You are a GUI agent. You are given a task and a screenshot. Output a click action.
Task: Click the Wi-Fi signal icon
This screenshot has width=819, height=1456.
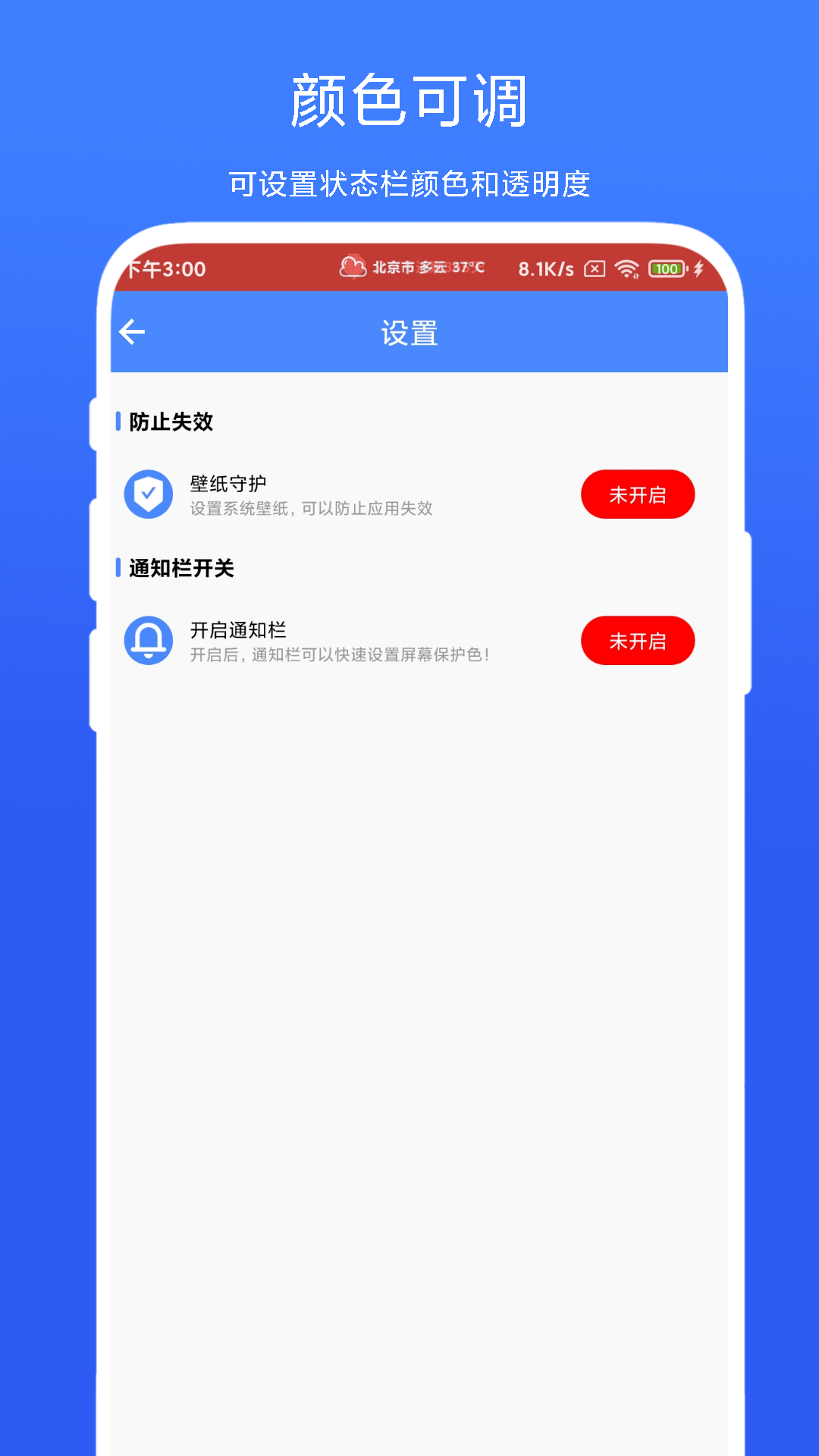tap(626, 268)
